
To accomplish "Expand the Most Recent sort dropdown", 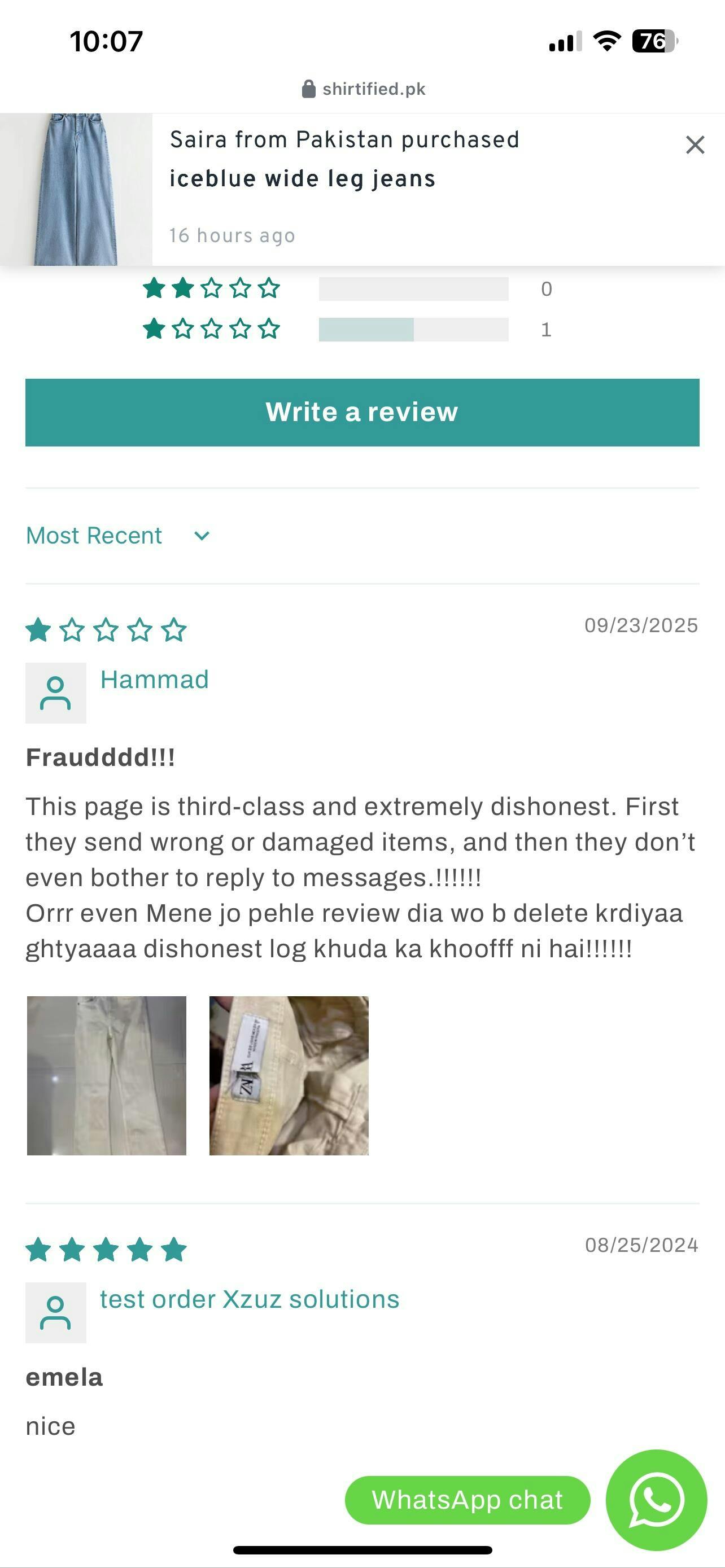I will (118, 536).
